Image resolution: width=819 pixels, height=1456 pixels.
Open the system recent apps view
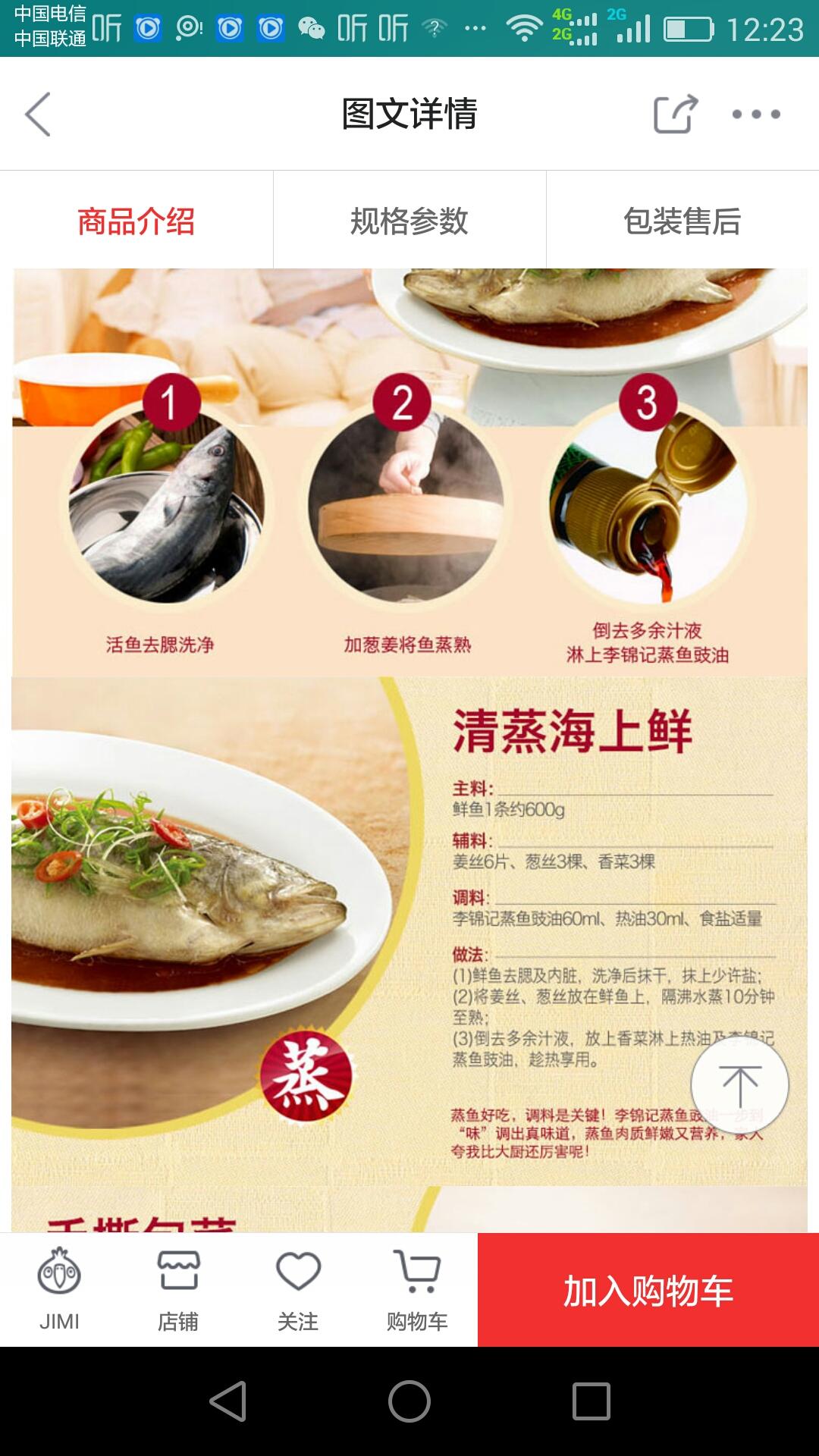tap(591, 1401)
